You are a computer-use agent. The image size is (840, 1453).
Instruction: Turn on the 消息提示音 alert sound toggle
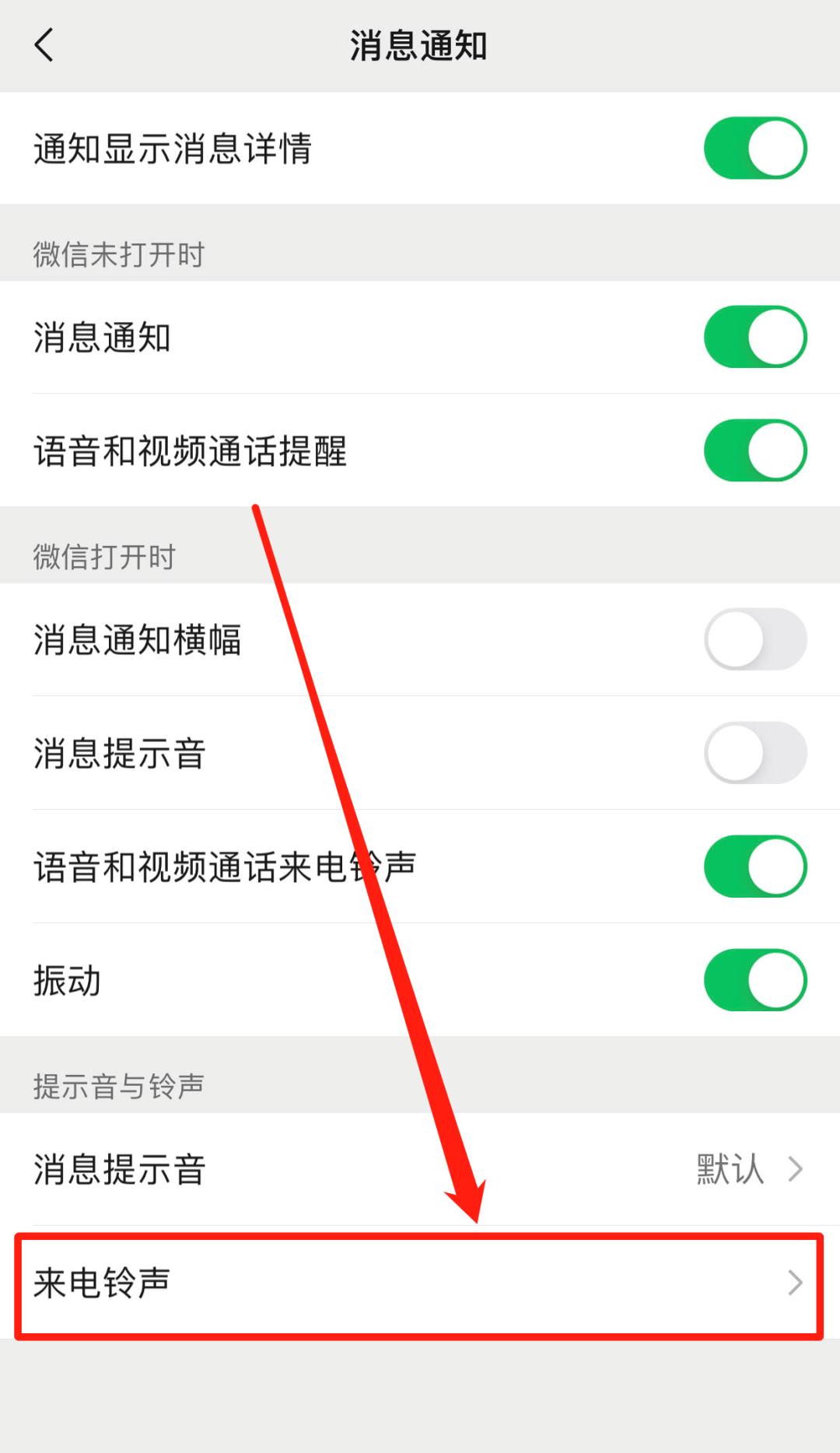tap(753, 752)
